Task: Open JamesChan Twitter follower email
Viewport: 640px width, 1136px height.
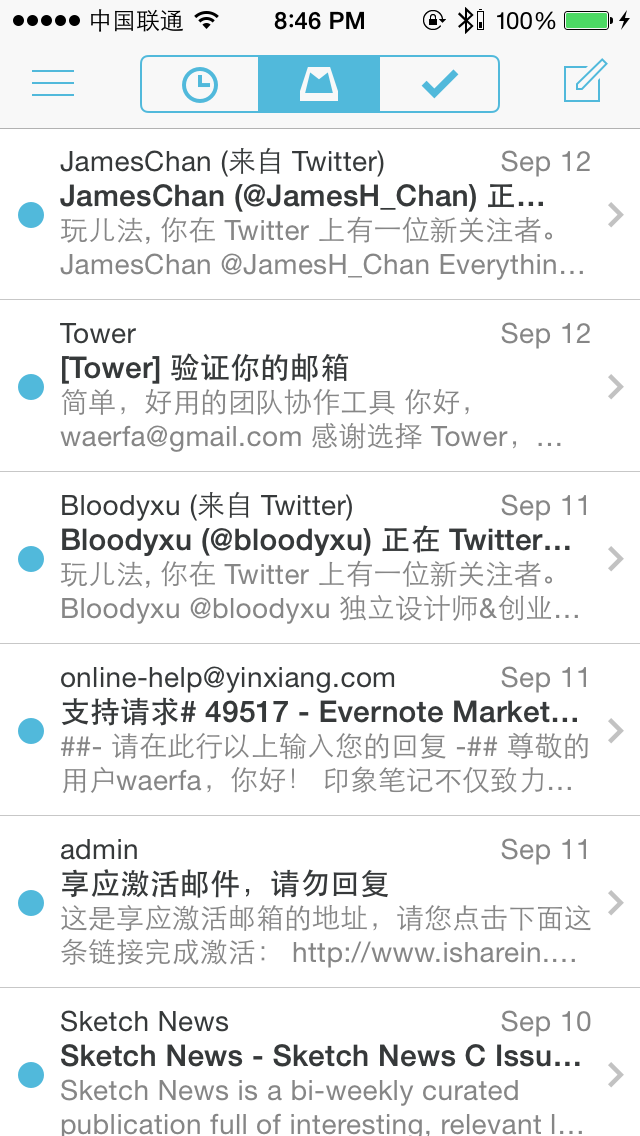Action: click(320, 214)
